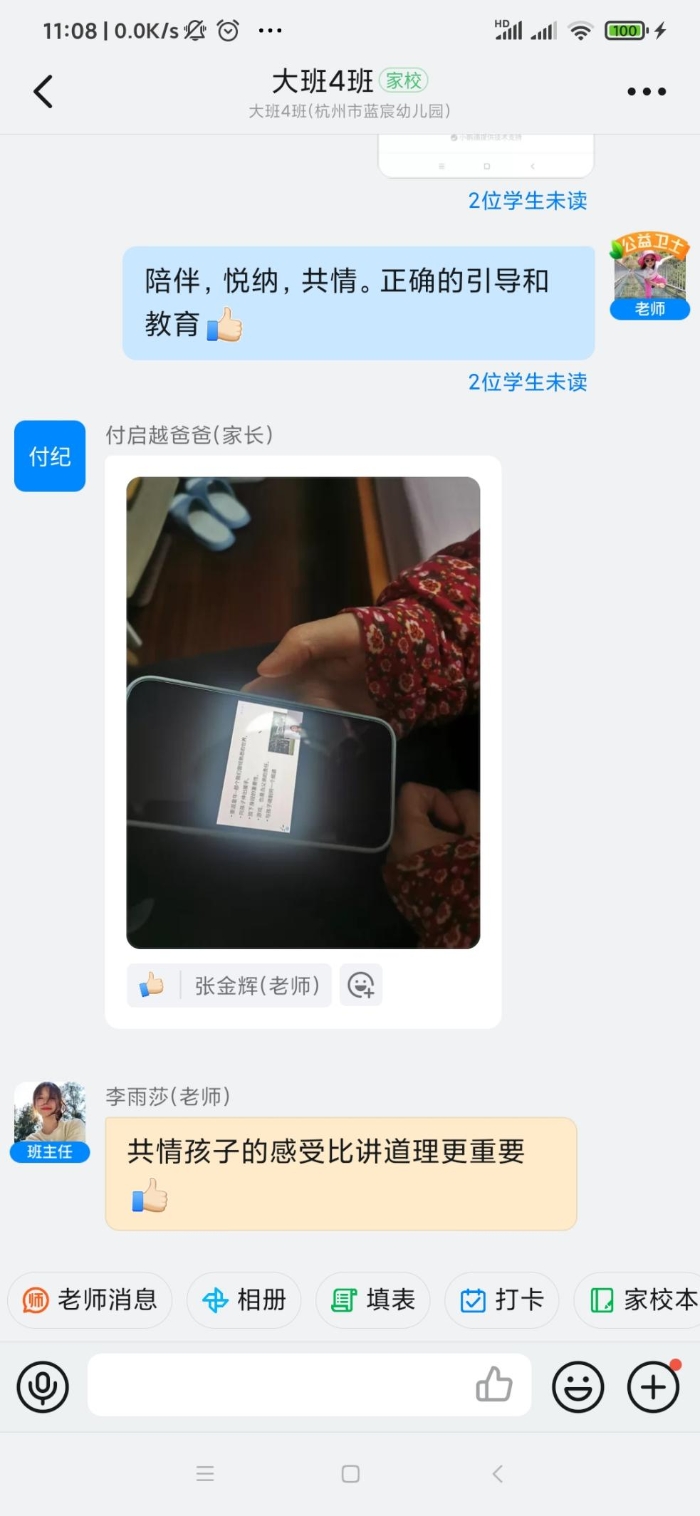Go back from the 大班4班 chat

coord(42,91)
